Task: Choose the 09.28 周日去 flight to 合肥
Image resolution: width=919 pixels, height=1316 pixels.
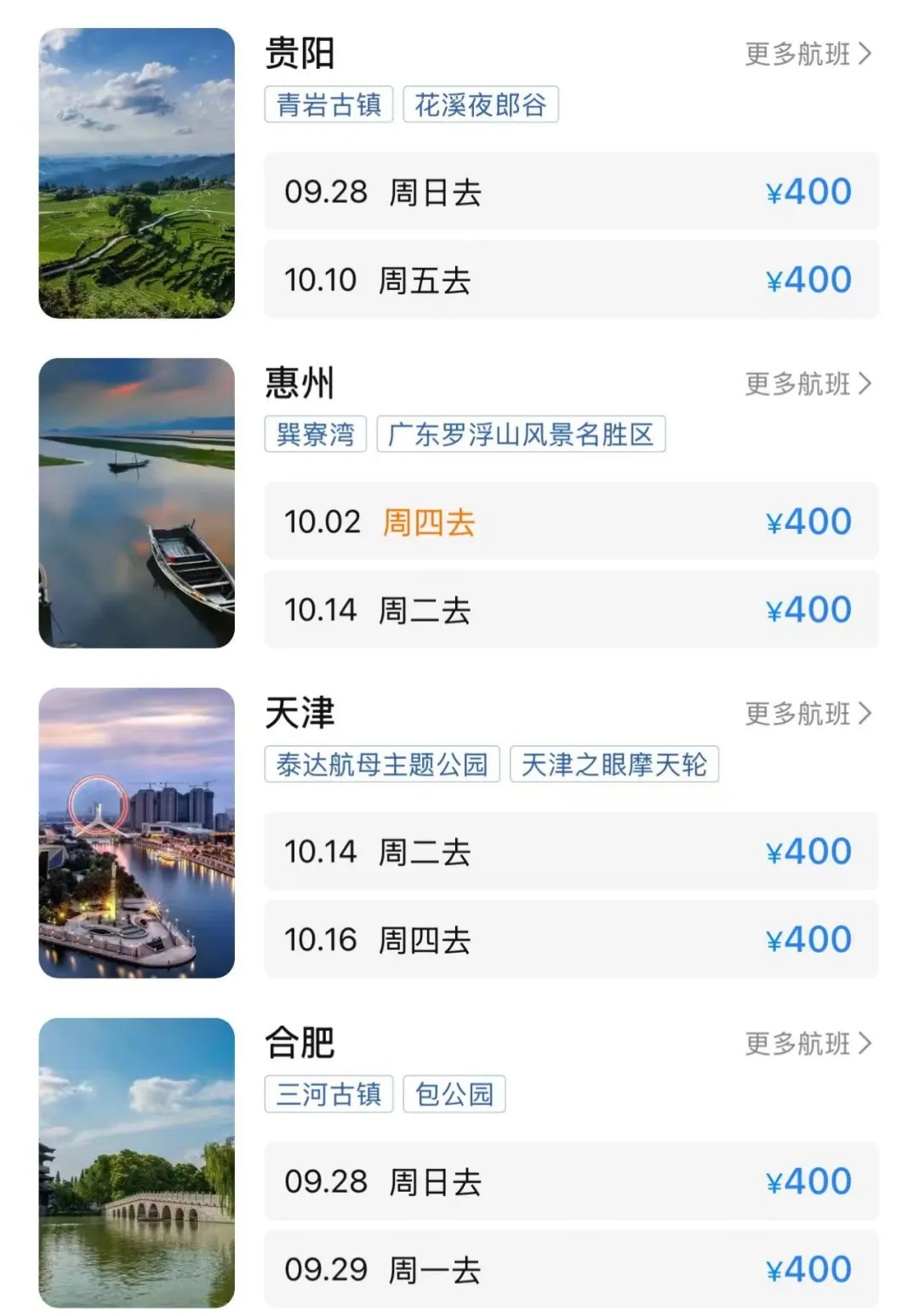Action: [x=570, y=1182]
